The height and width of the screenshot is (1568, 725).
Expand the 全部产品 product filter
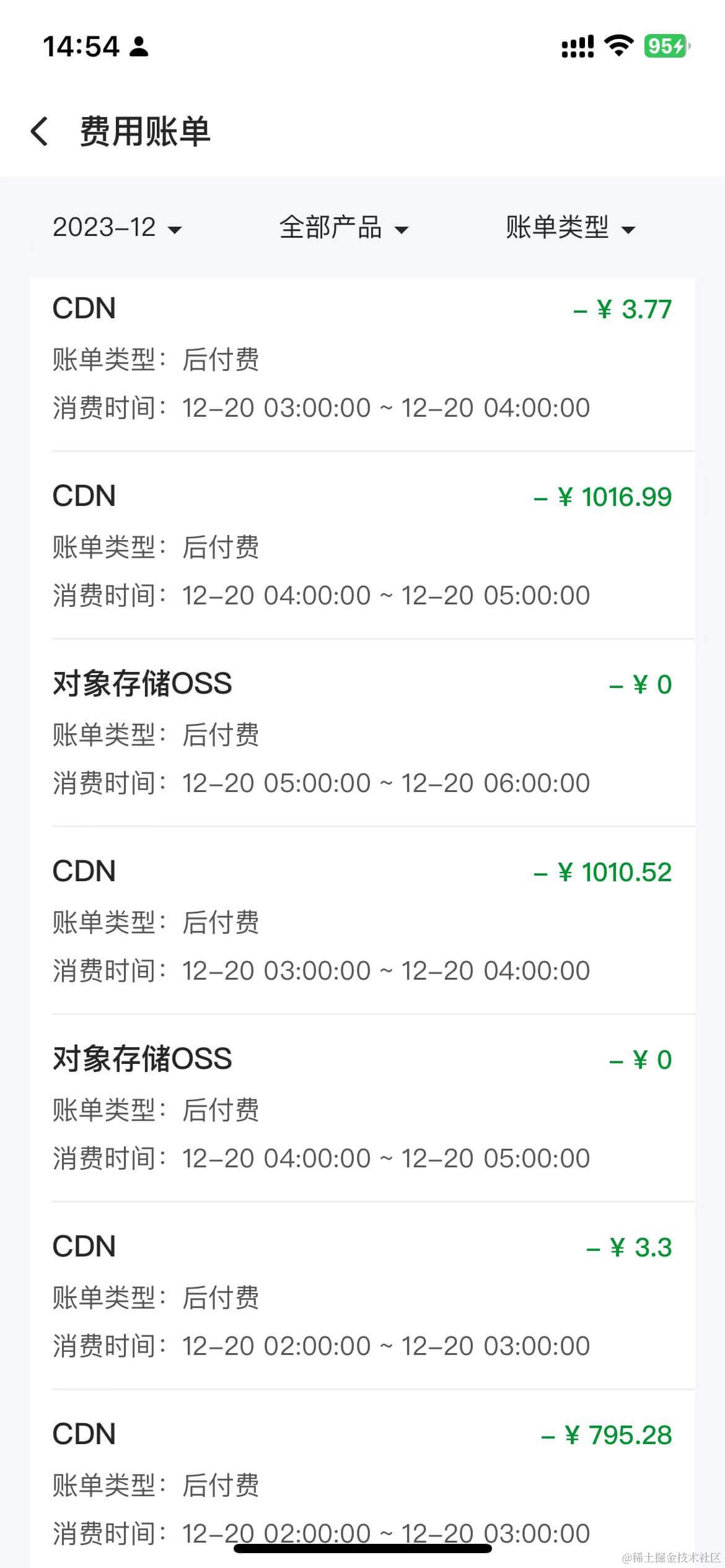(x=343, y=228)
